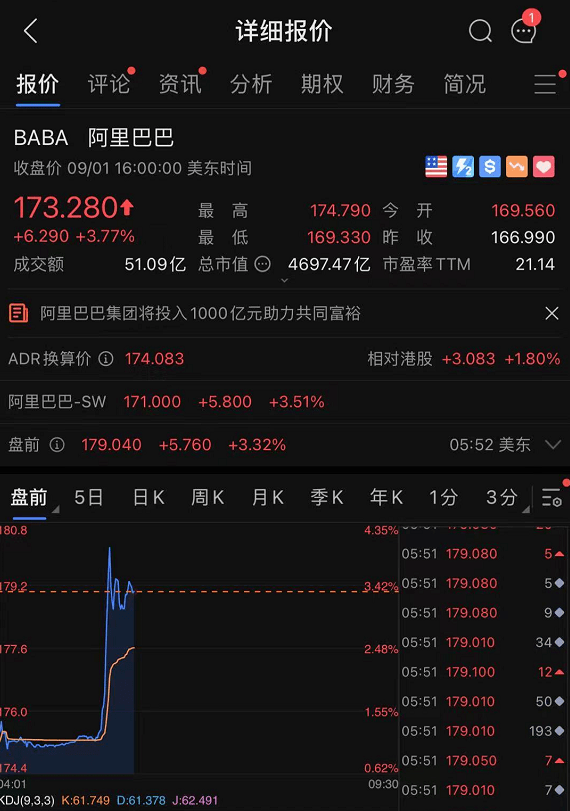Switch to the 资讯 tab

point(180,84)
